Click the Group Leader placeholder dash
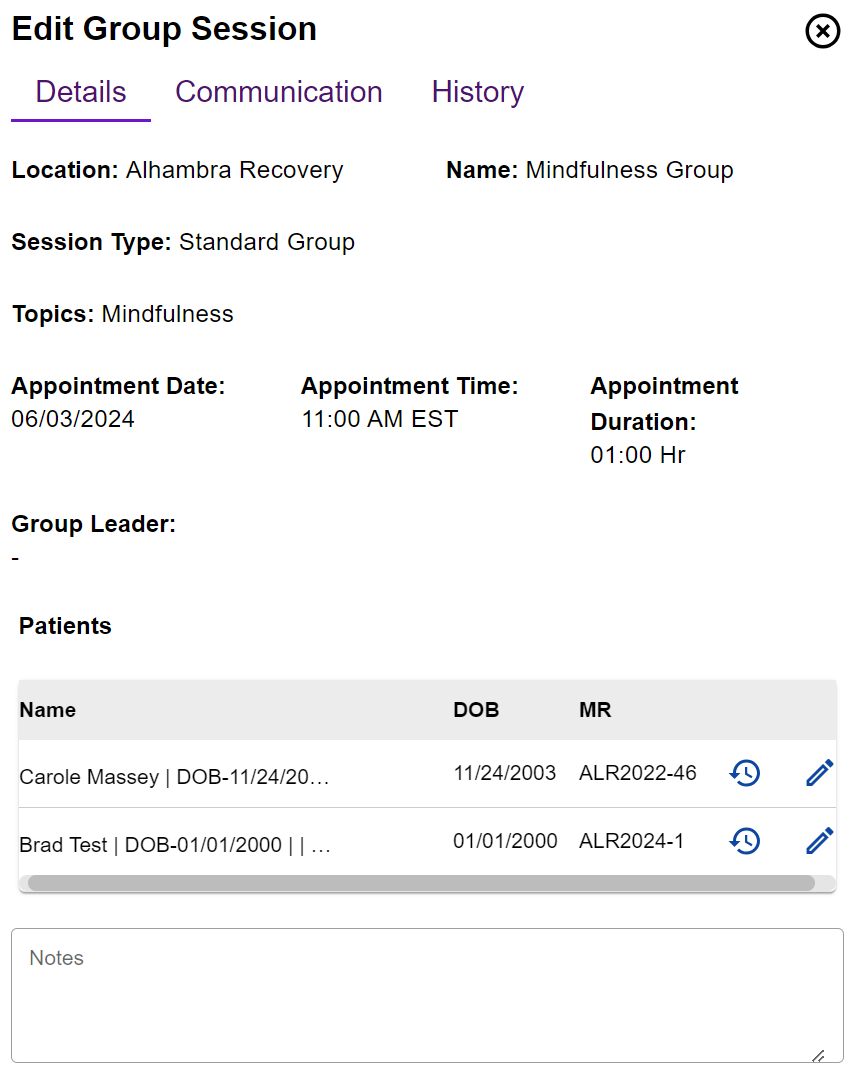Screen dimensions: 856x1075 tap(14, 557)
